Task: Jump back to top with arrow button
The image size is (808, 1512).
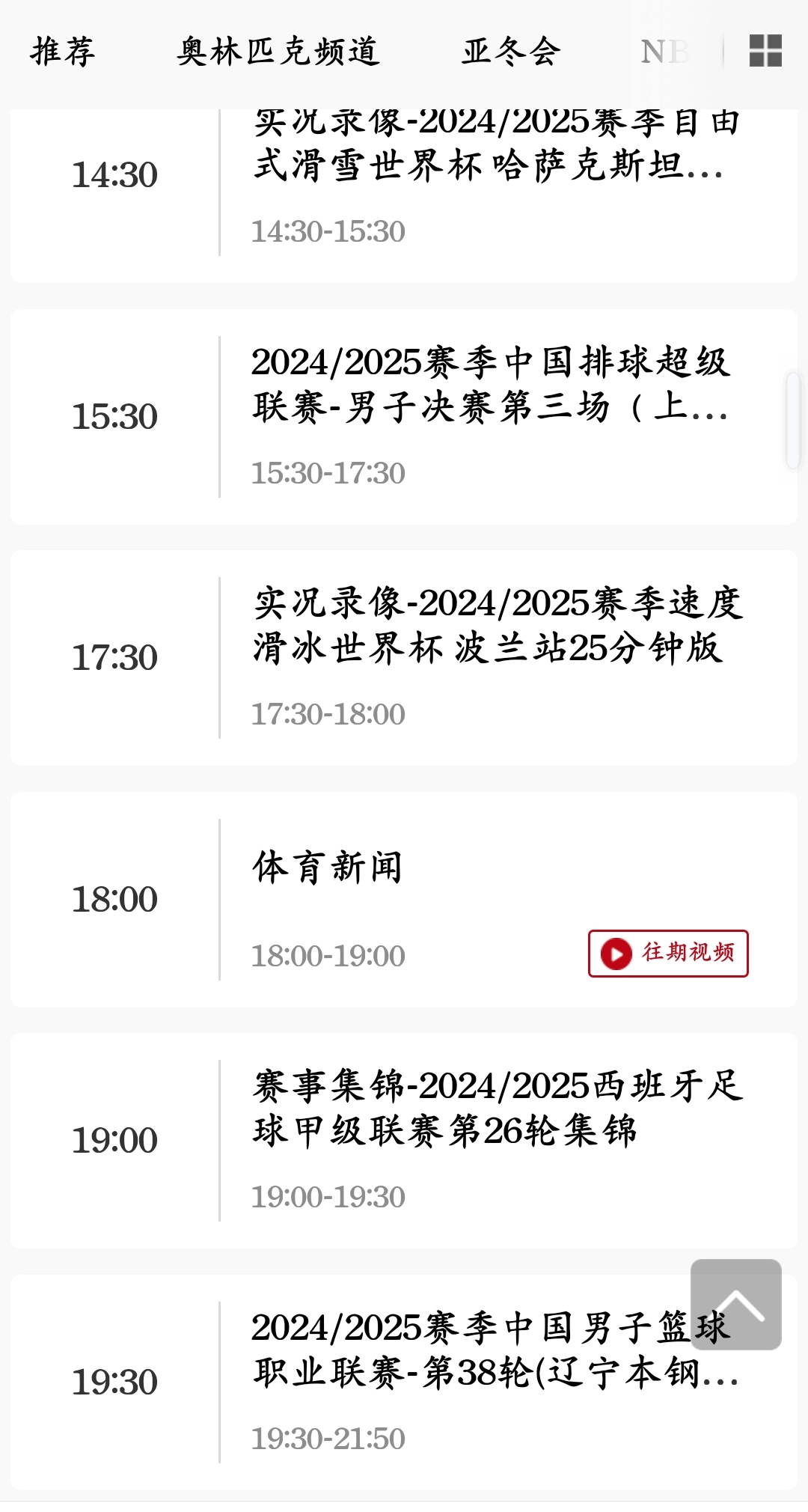Action: (735, 1305)
